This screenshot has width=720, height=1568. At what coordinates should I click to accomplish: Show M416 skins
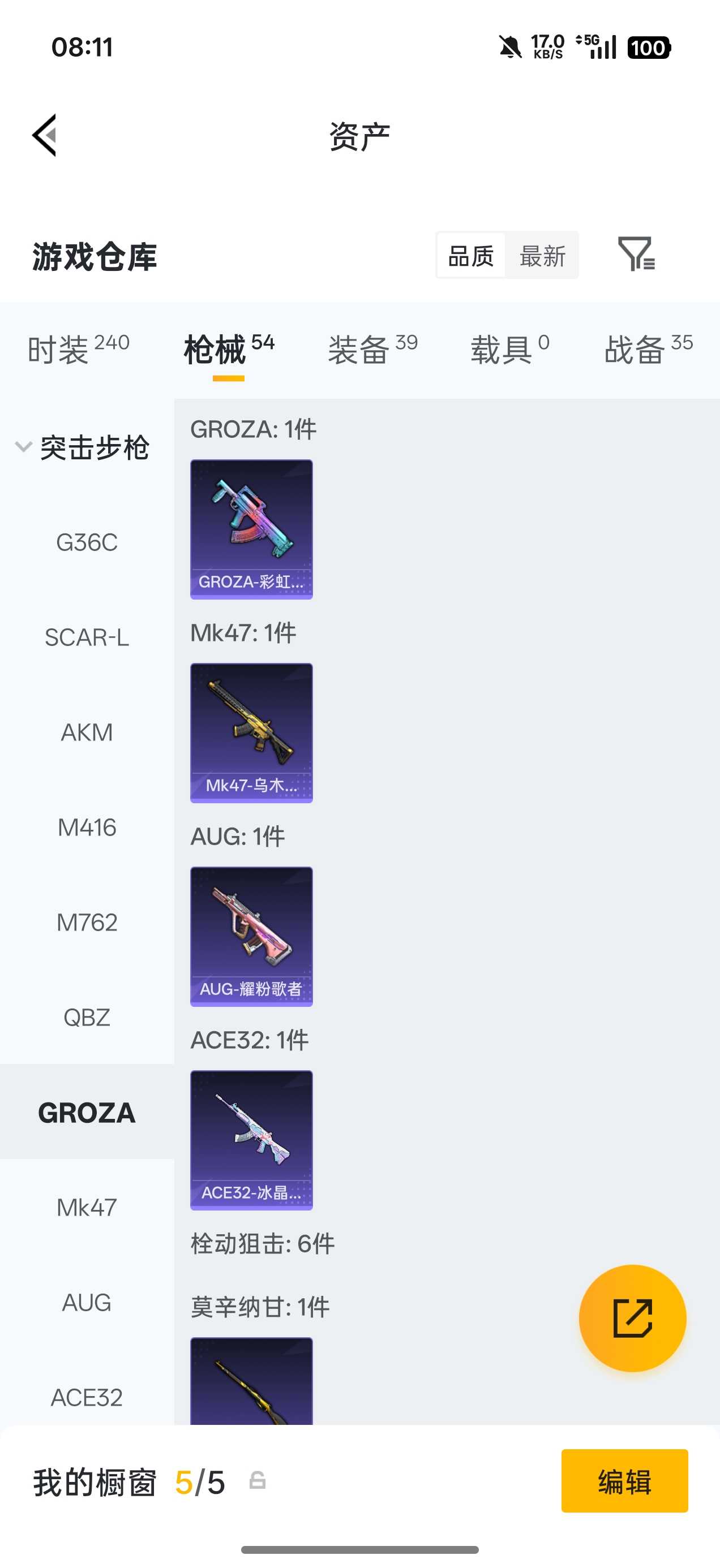point(87,827)
